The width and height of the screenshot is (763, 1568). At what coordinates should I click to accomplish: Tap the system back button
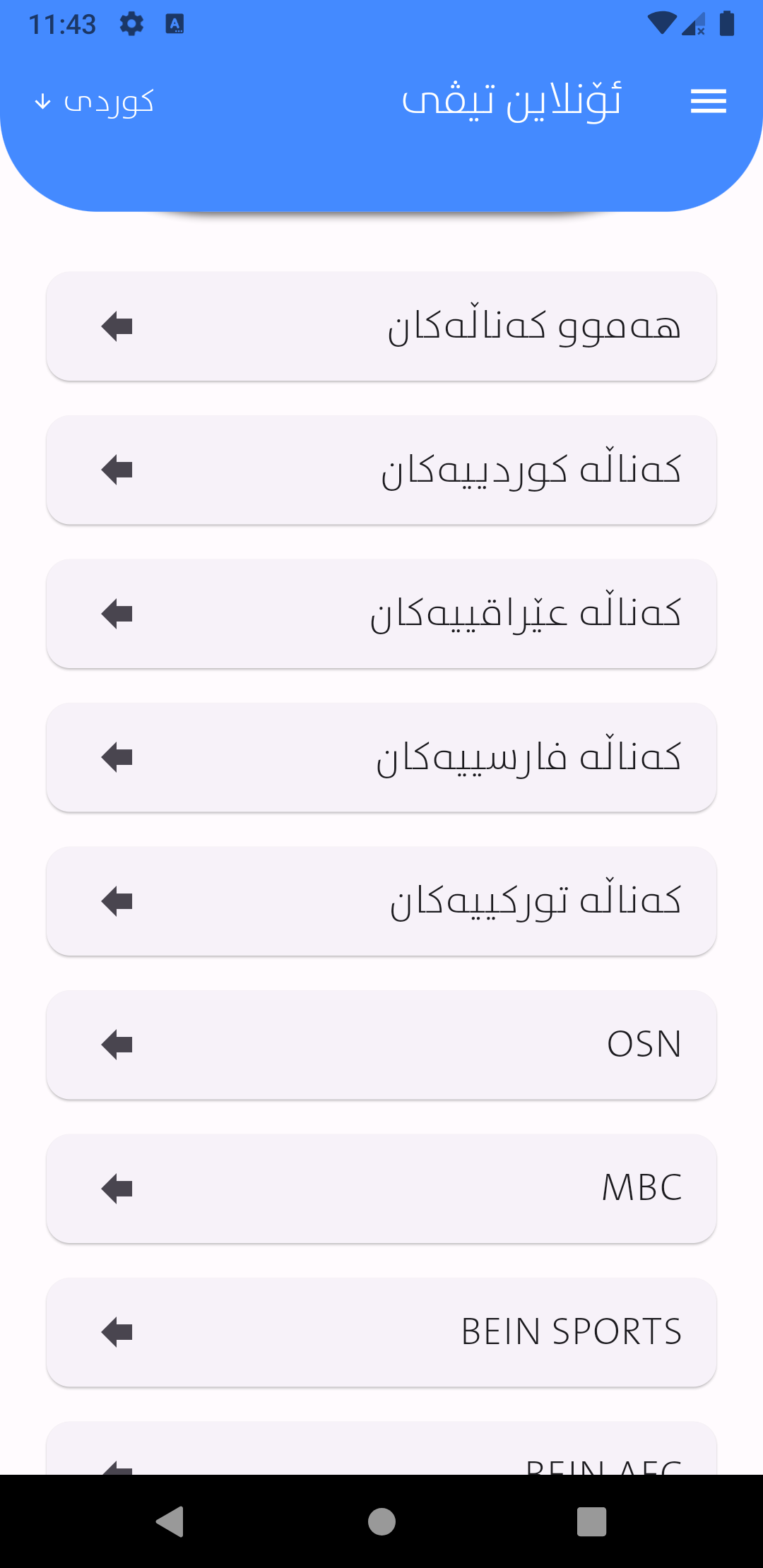[170, 1521]
